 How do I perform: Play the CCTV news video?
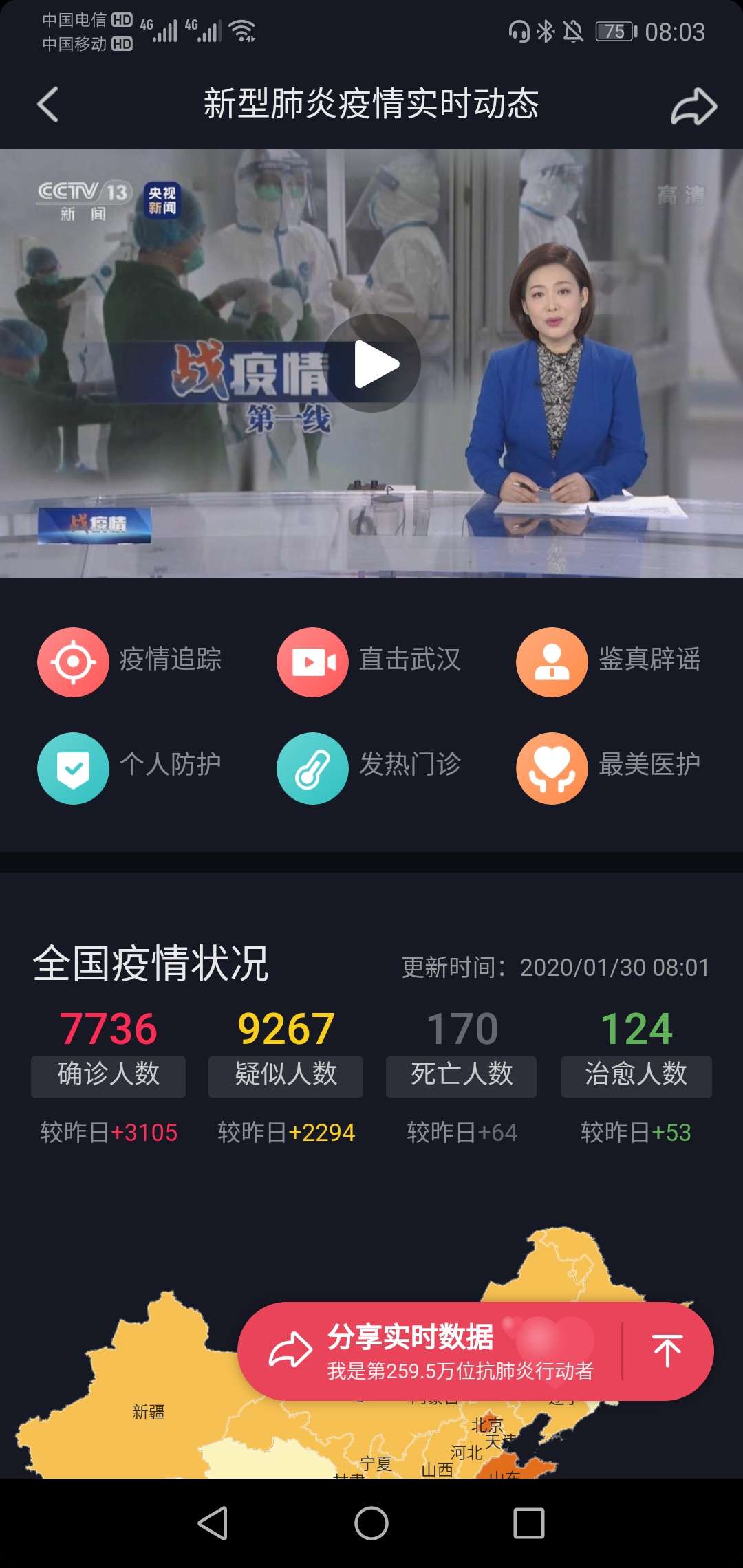tap(371, 363)
